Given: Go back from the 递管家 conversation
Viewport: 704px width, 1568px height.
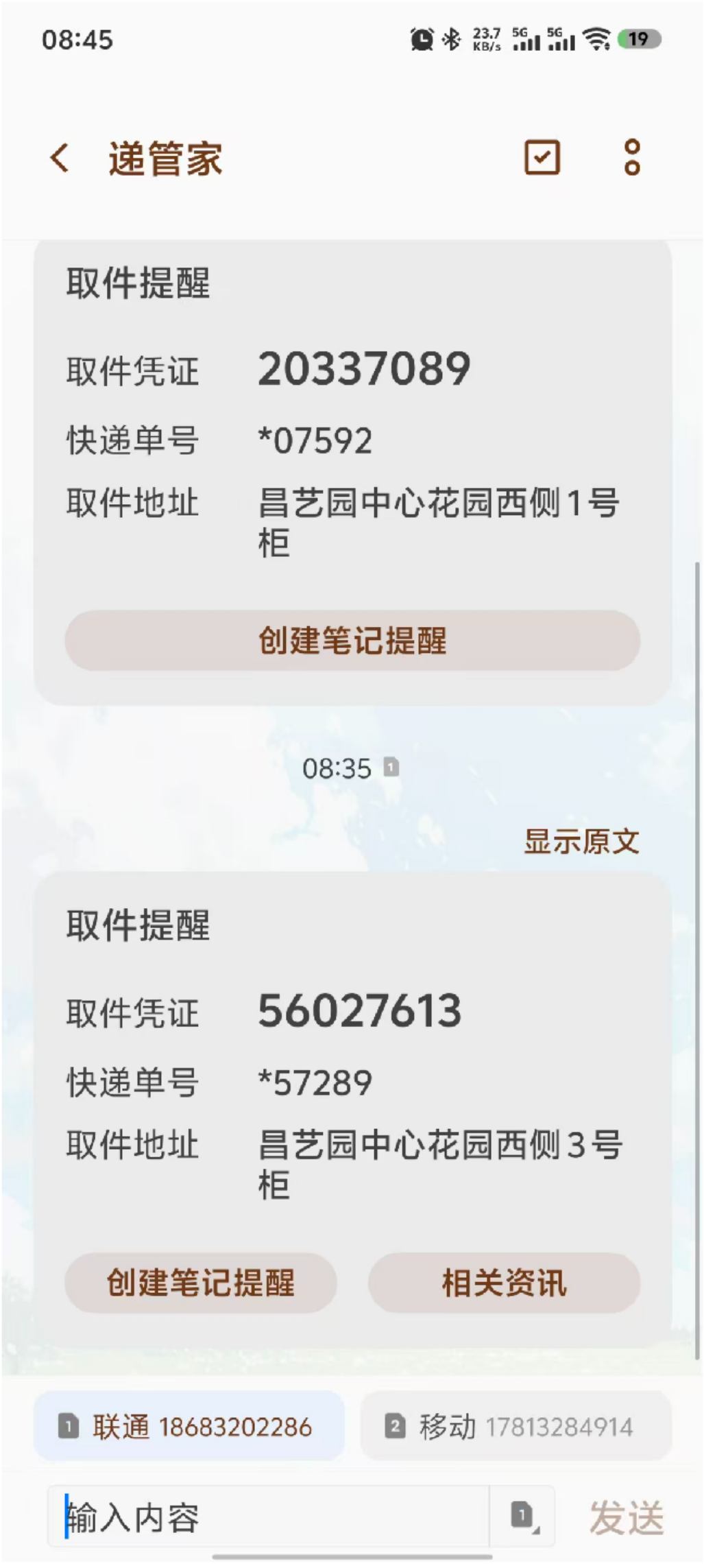Looking at the screenshot, I should coord(60,158).
